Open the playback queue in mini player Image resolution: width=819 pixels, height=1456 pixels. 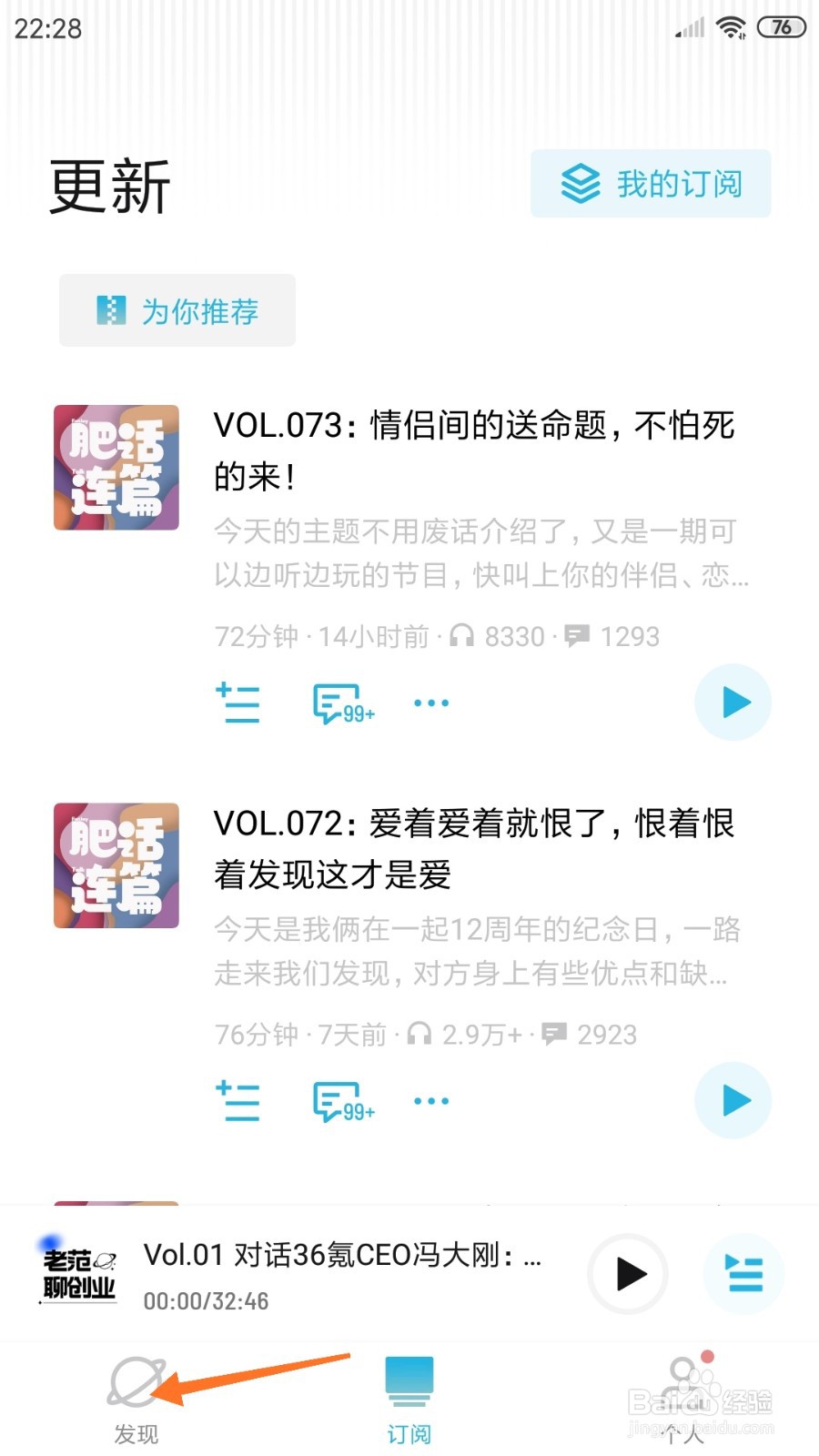point(744,1275)
